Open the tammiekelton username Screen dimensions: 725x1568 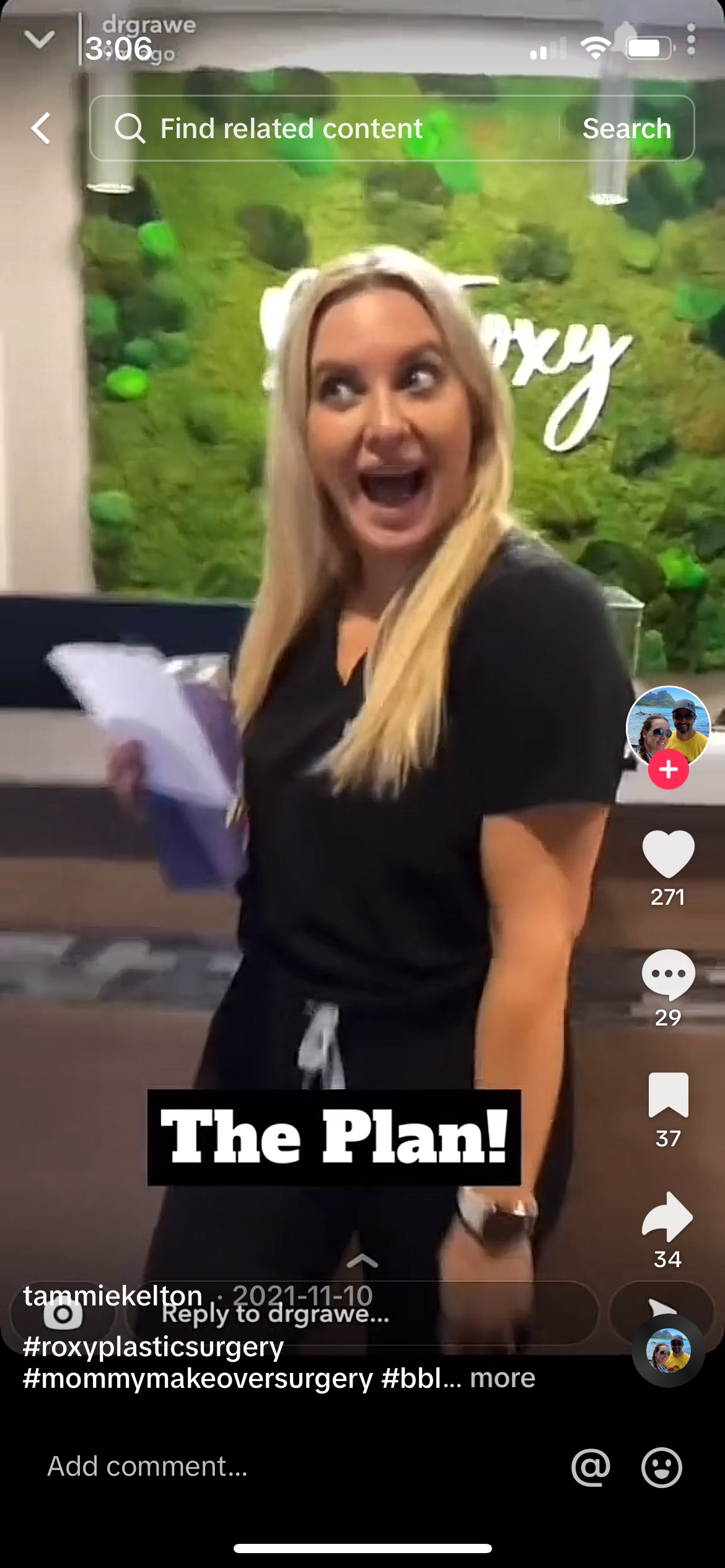coord(113,1296)
